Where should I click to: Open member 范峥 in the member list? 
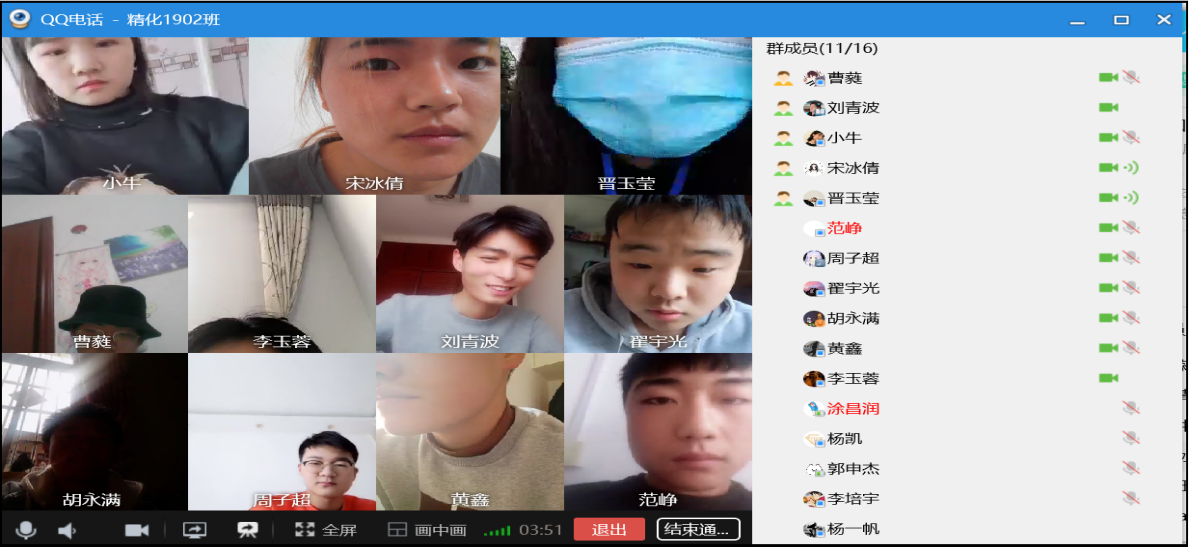[x=845, y=228]
